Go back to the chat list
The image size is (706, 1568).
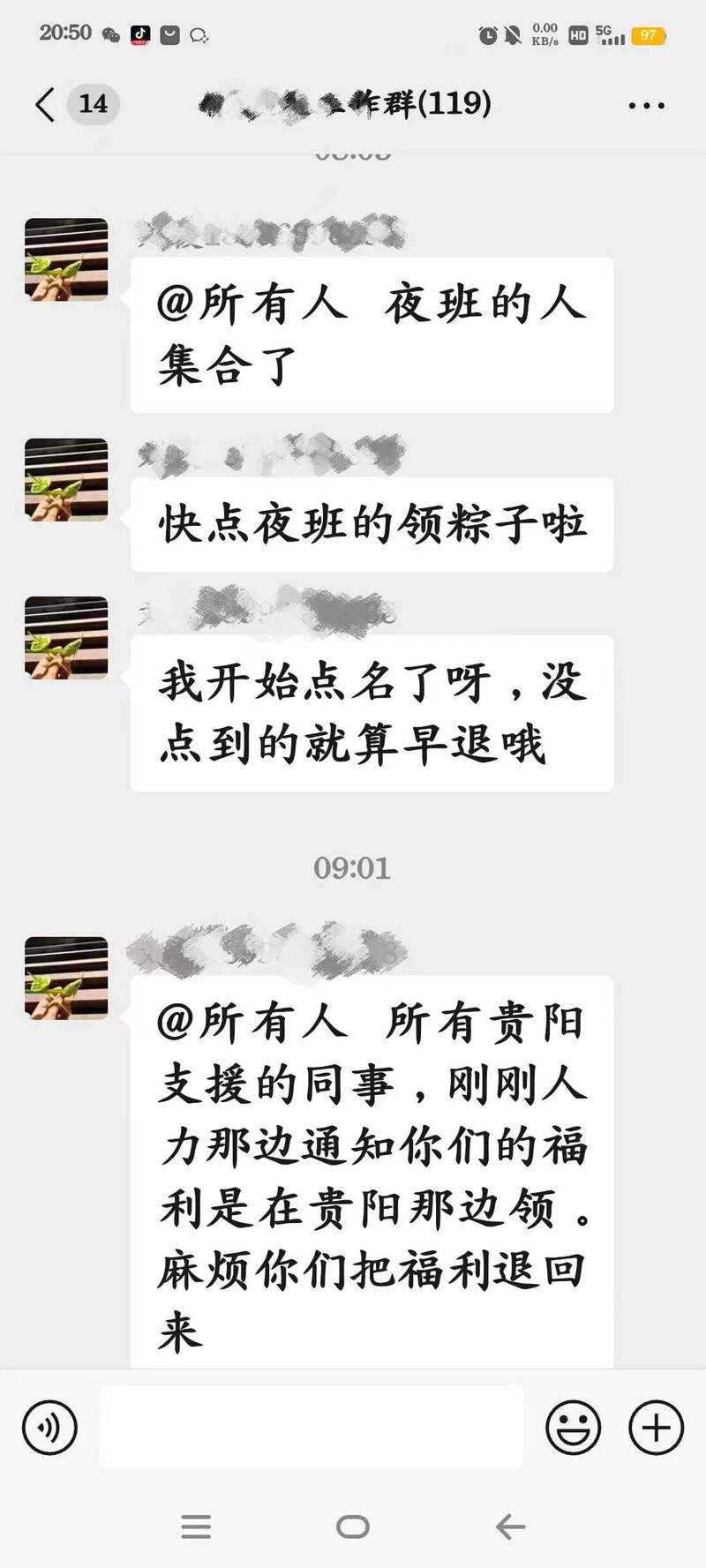coord(46,105)
